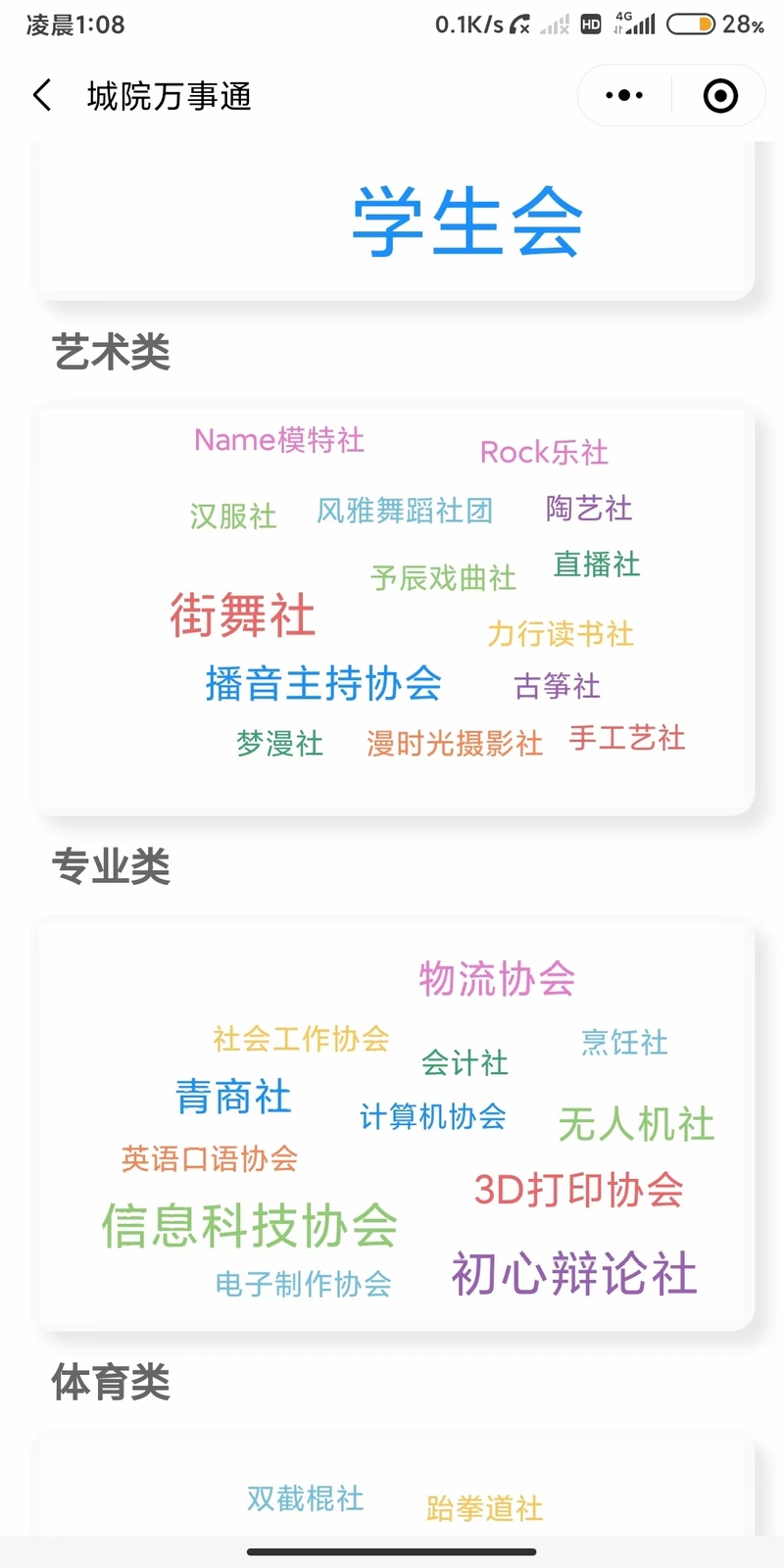
Task: Select 3D打印协会
Action: pos(578,1190)
